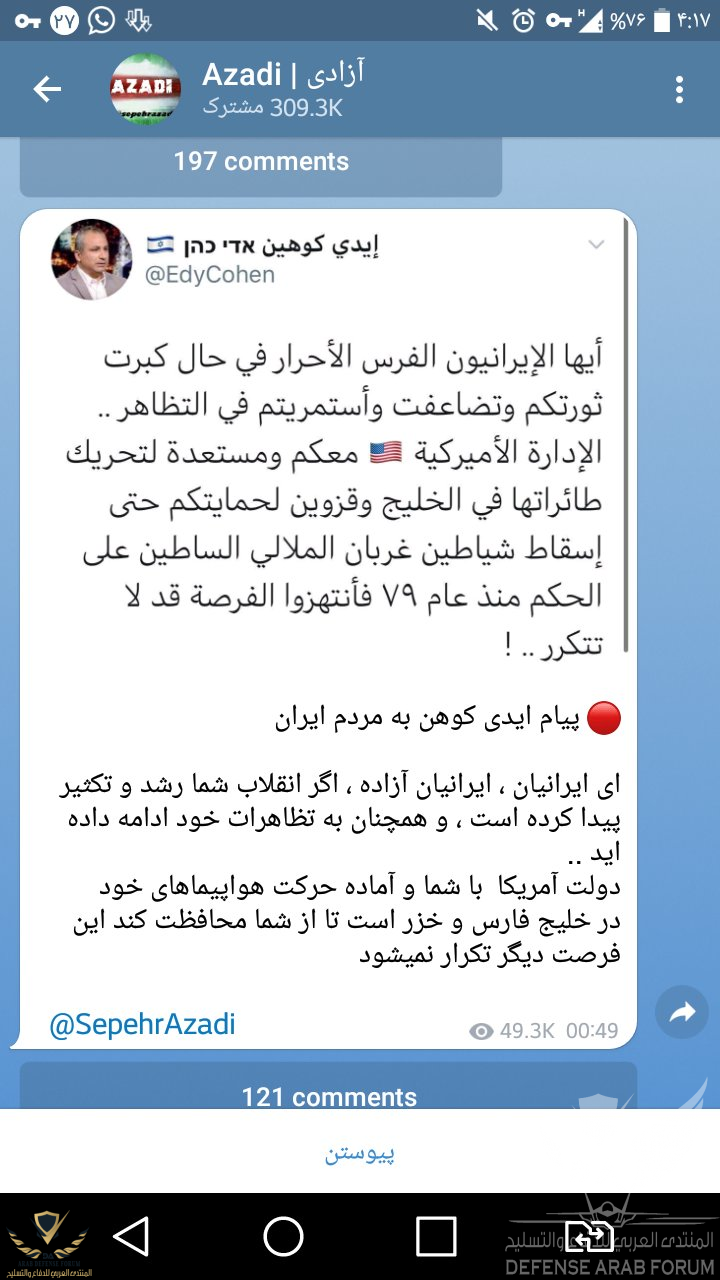Open the Edy Cohen tweet image
The height and width of the screenshot is (1280, 720).
pyautogui.click(x=330, y=440)
